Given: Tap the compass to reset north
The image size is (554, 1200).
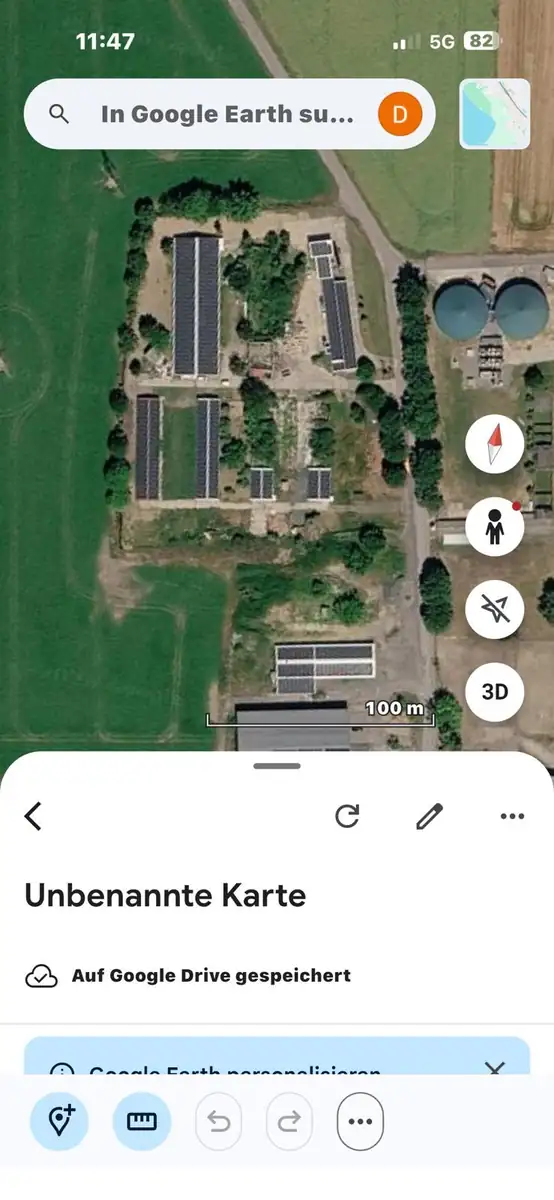Looking at the screenshot, I should (x=495, y=445).
